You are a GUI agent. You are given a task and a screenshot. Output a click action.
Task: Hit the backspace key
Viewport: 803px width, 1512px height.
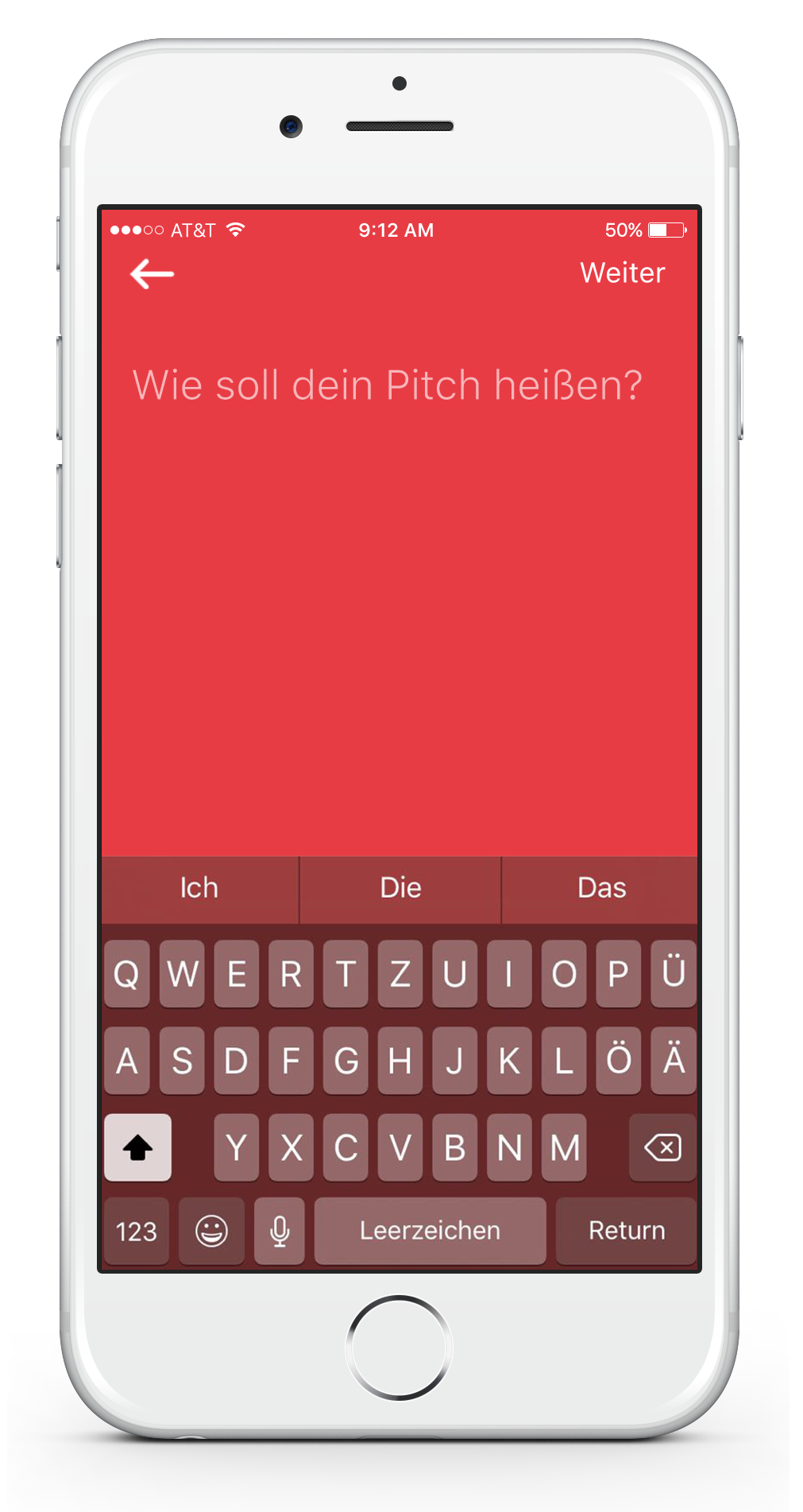pyautogui.click(x=662, y=1147)
